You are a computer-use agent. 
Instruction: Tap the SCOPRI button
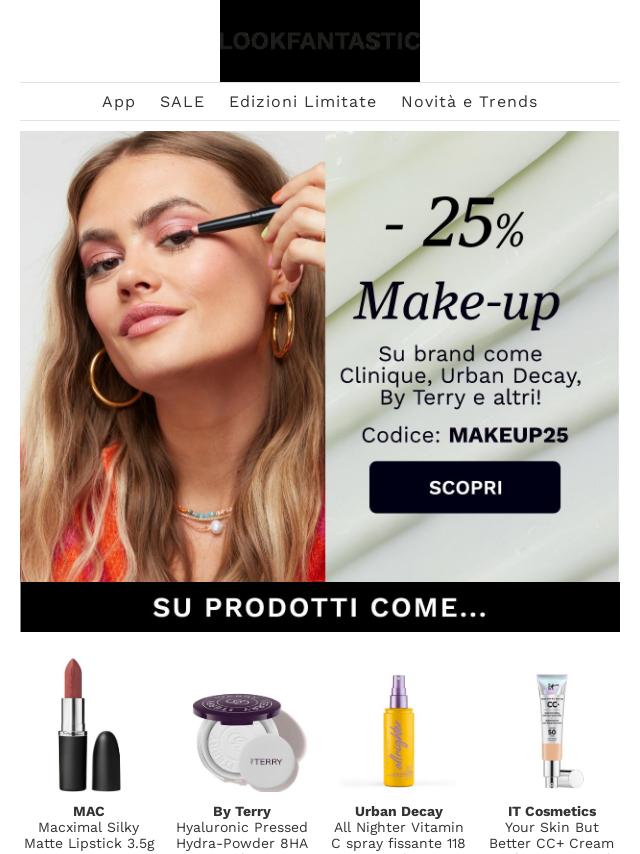464,487
